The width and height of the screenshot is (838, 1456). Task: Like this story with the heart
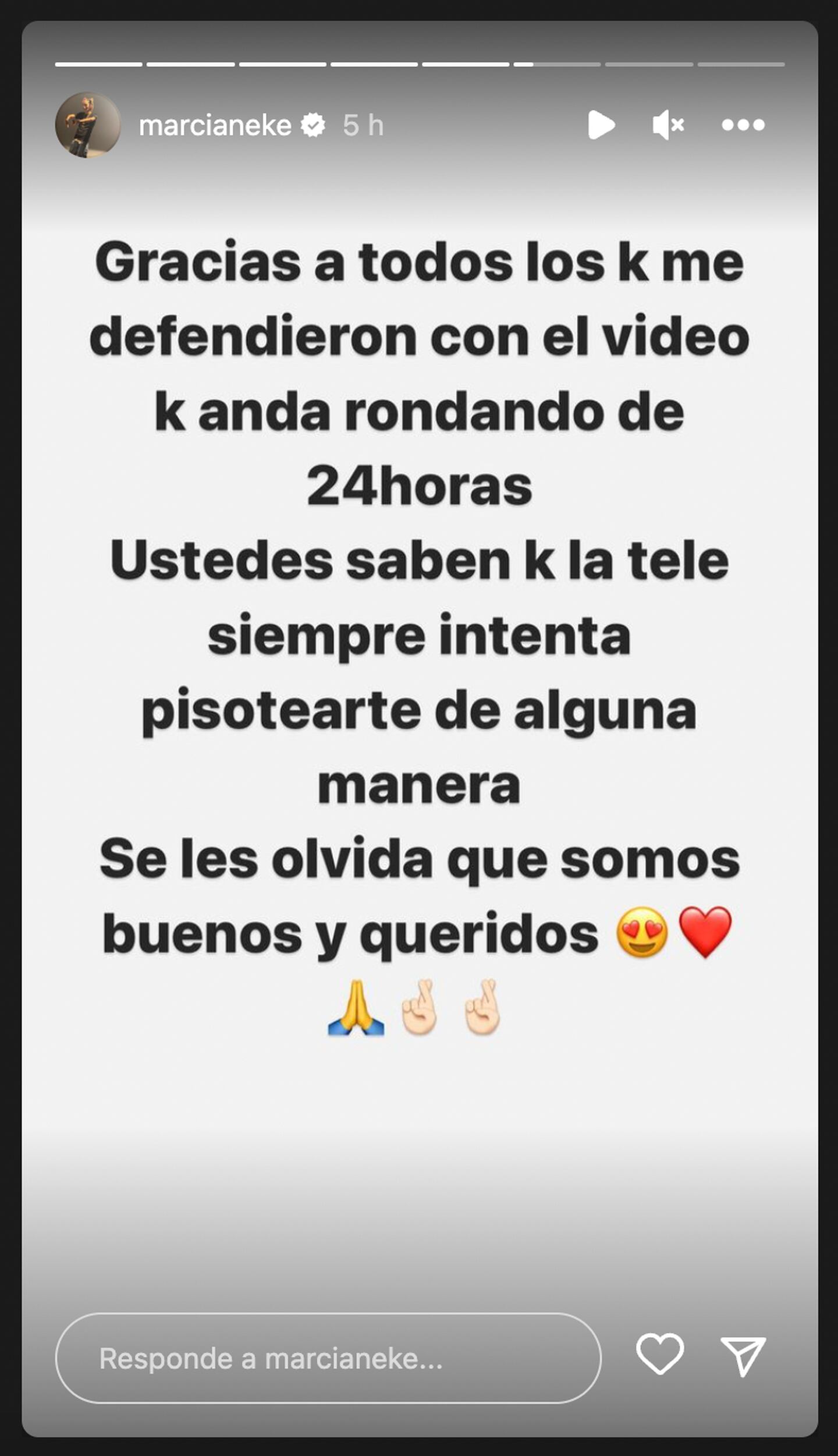click(660, 1354)
